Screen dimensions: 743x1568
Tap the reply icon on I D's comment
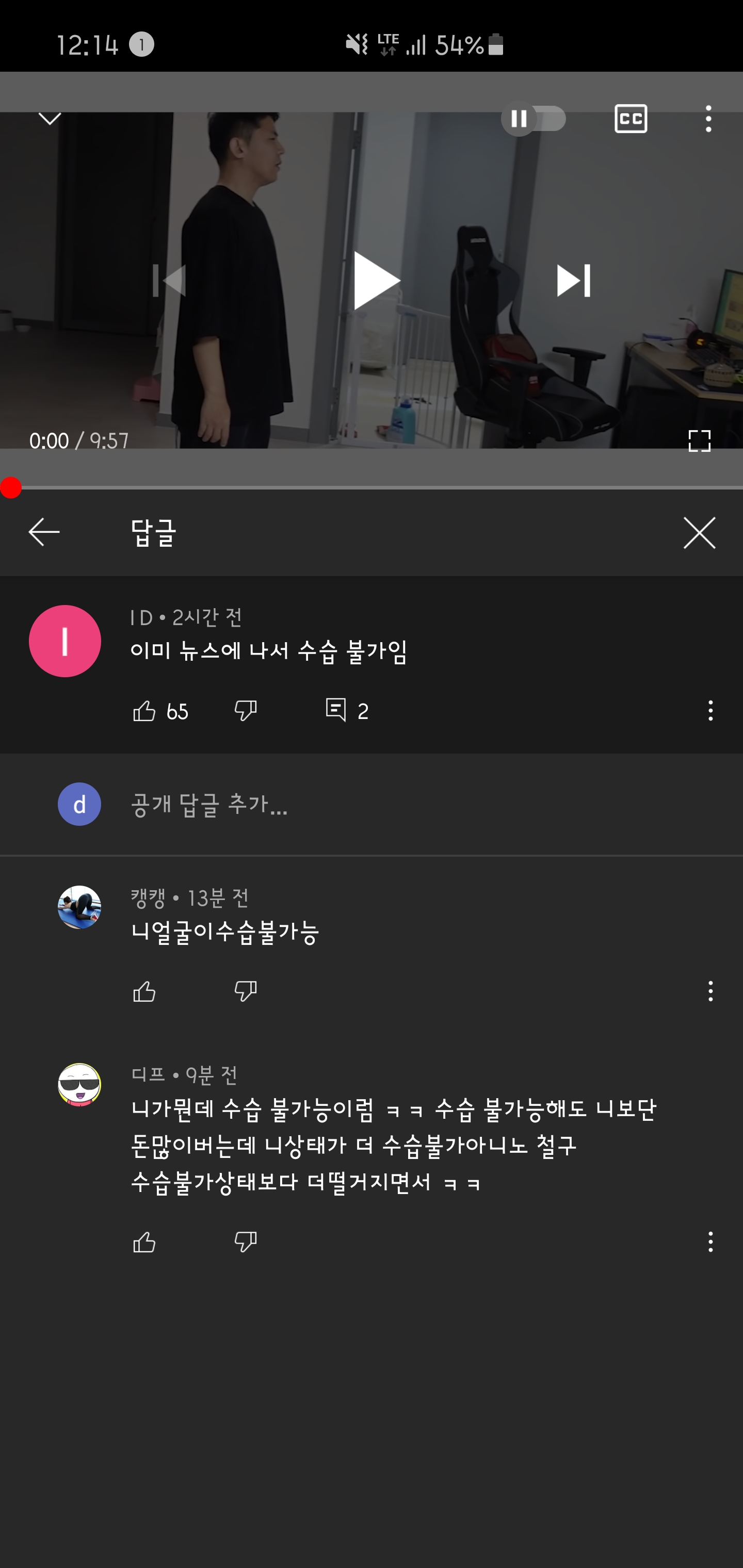[x=335, y=710]
